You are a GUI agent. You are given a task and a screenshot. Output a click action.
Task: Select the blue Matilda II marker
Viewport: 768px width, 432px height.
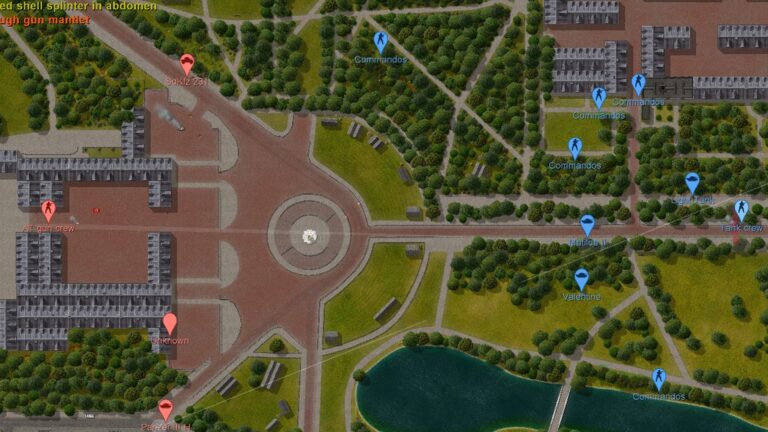[x=588, y=225]
